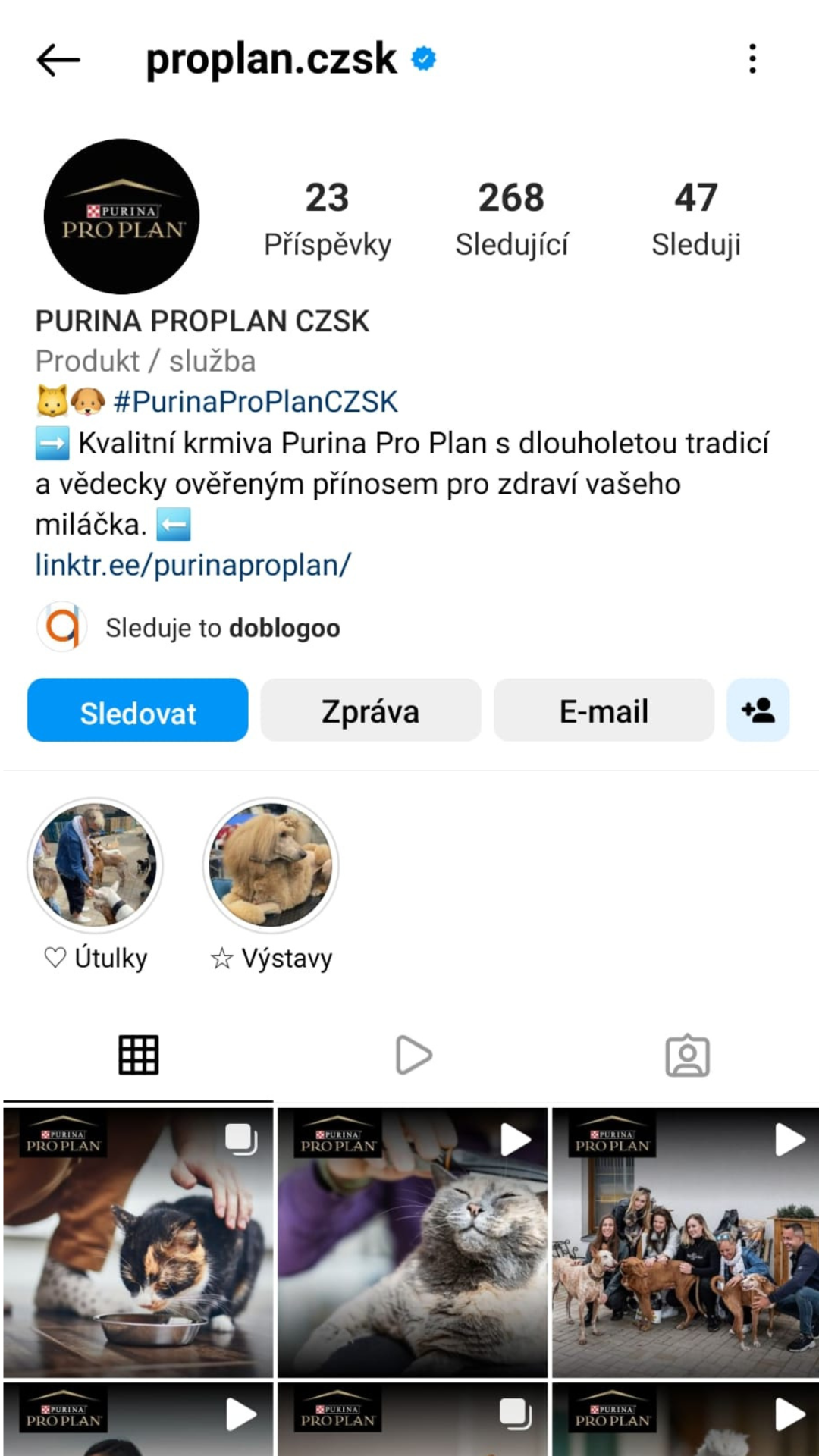Switch to the Reels tab

tap(413, 1055)
